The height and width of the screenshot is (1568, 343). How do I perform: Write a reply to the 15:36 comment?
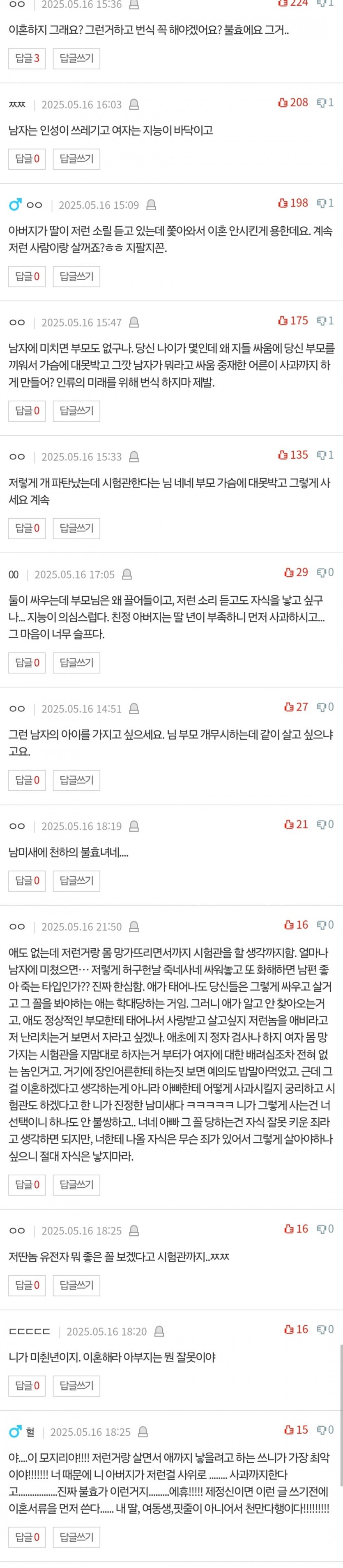[76, 58]
